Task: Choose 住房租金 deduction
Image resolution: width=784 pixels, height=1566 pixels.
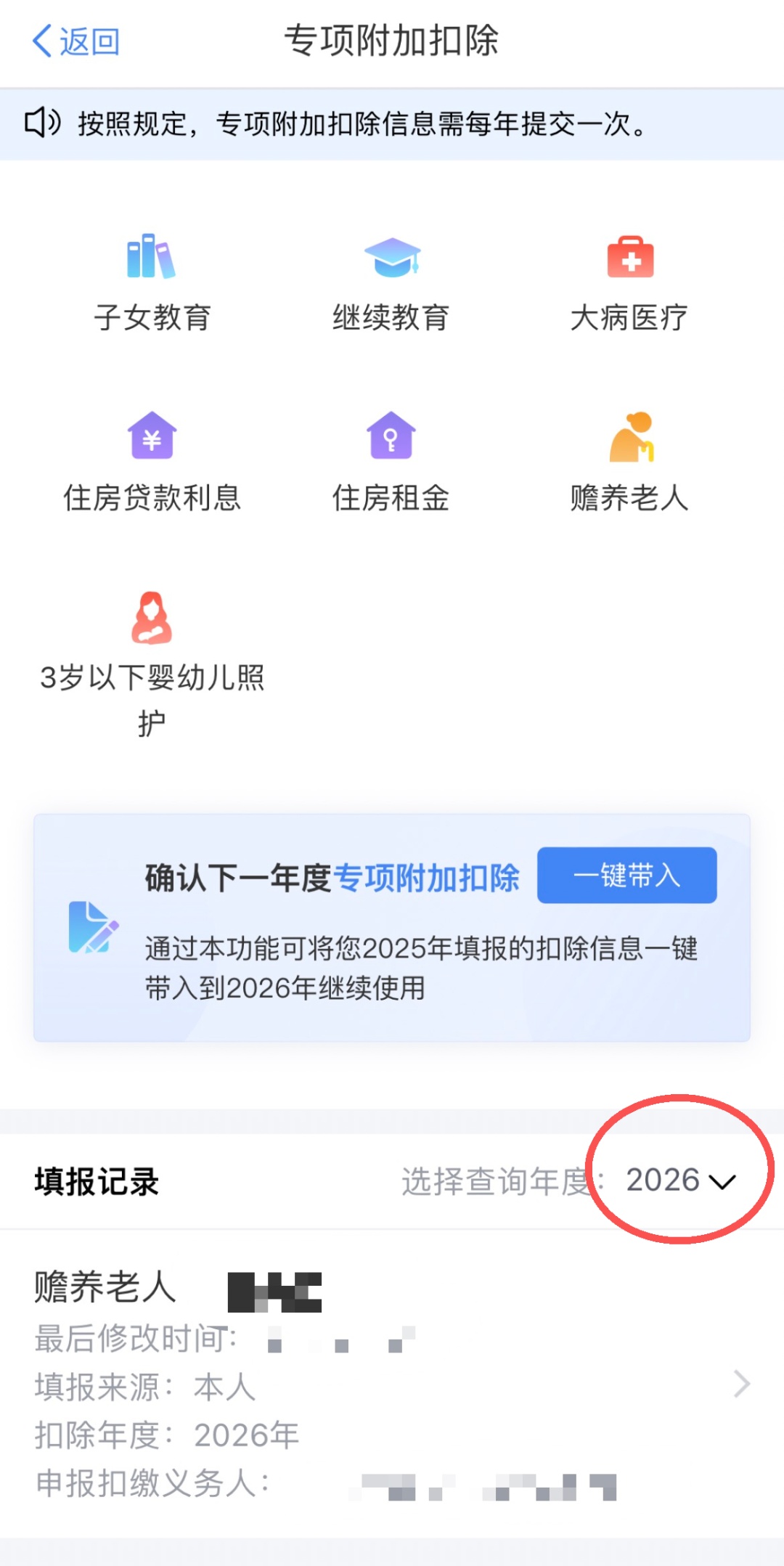Action: pos(391,462)
